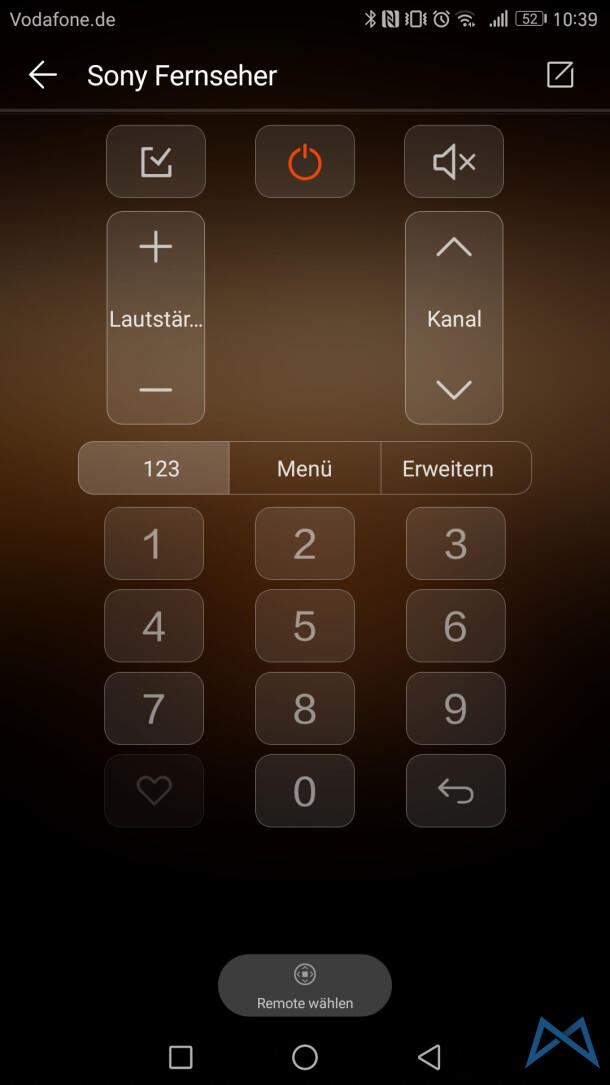Enter digit 9 on the keypad
The image size is (610, 1085).
click(456, 708)
